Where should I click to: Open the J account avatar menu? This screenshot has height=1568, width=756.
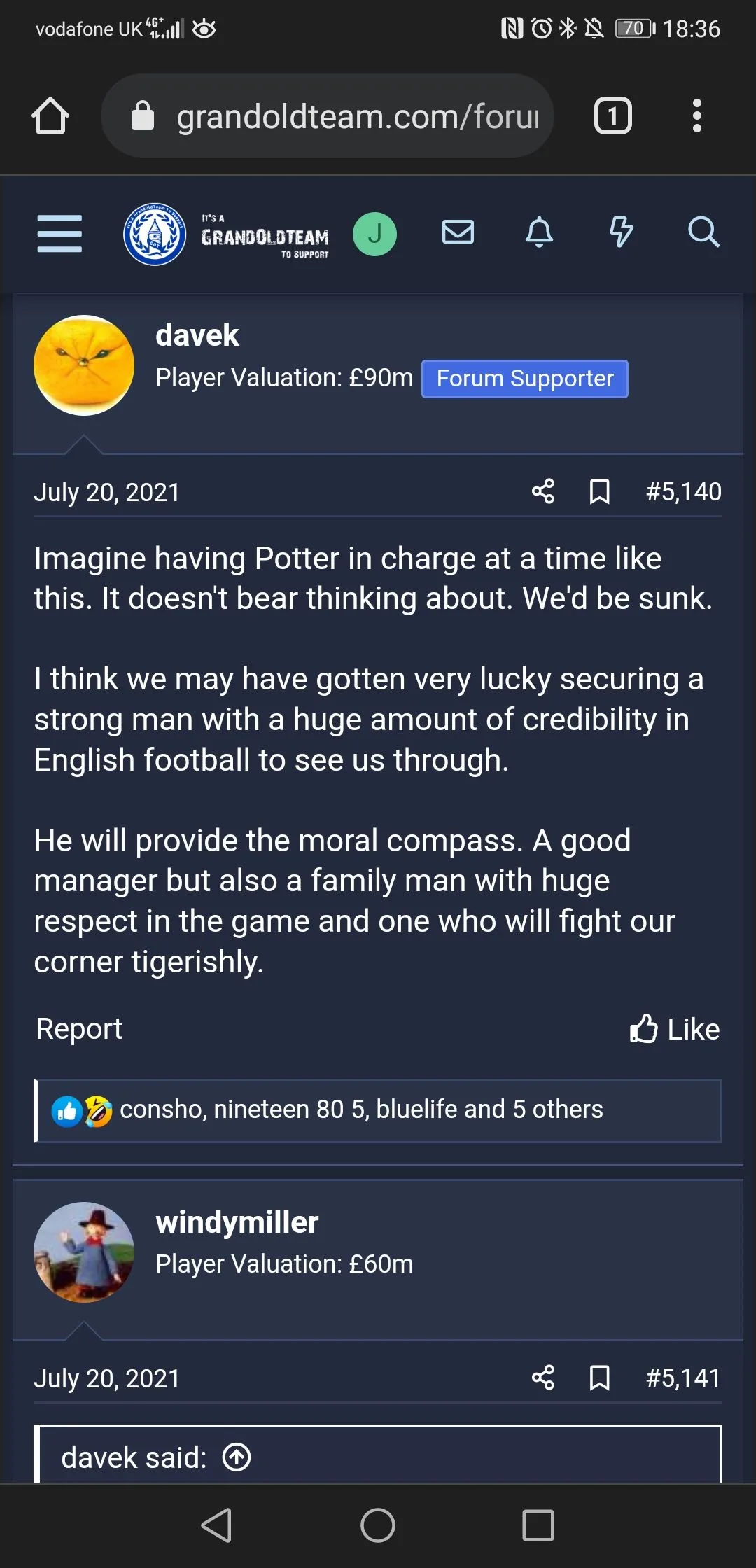(x=374, y=234)
